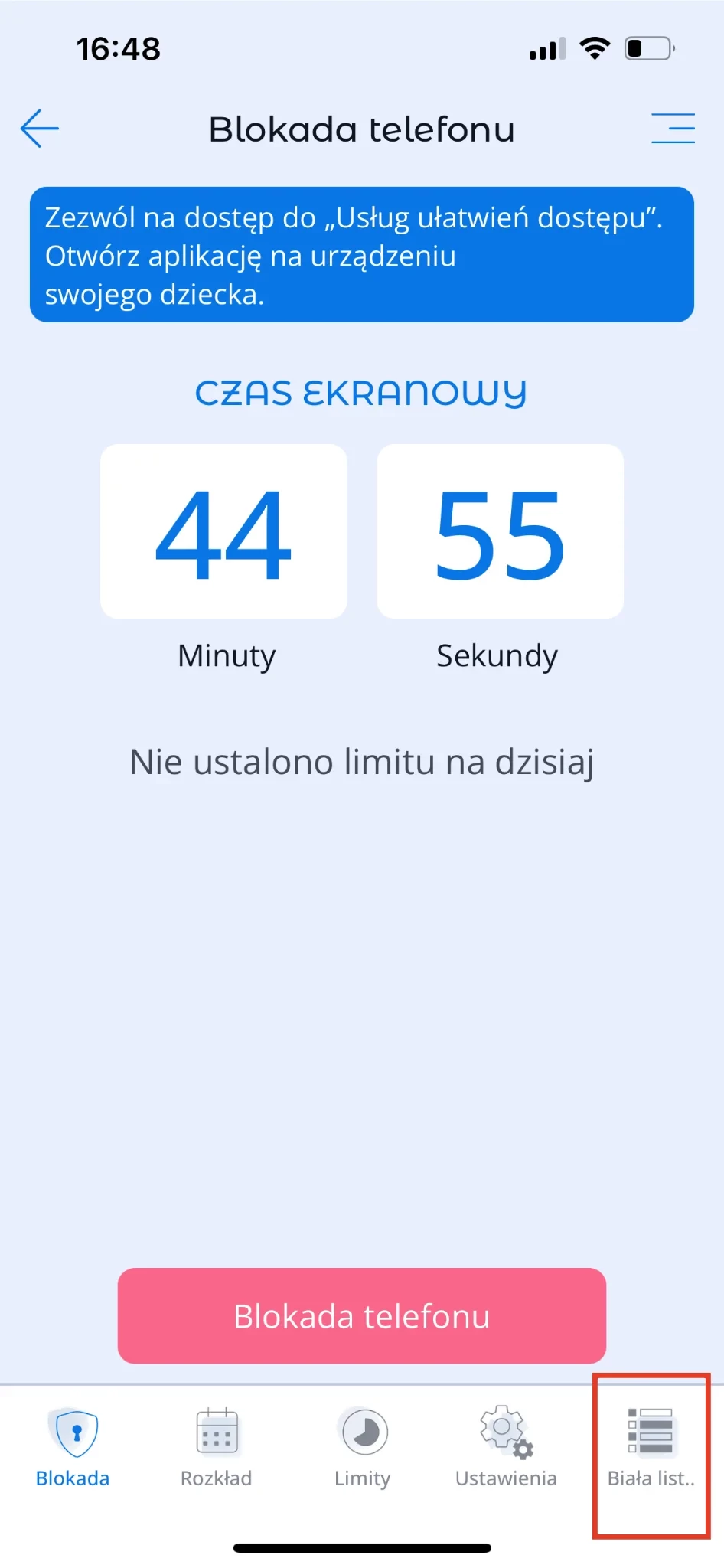The image size is (724, 1568).
Task: Go to the Ustawienia tab
Action: coord(506,1447)
